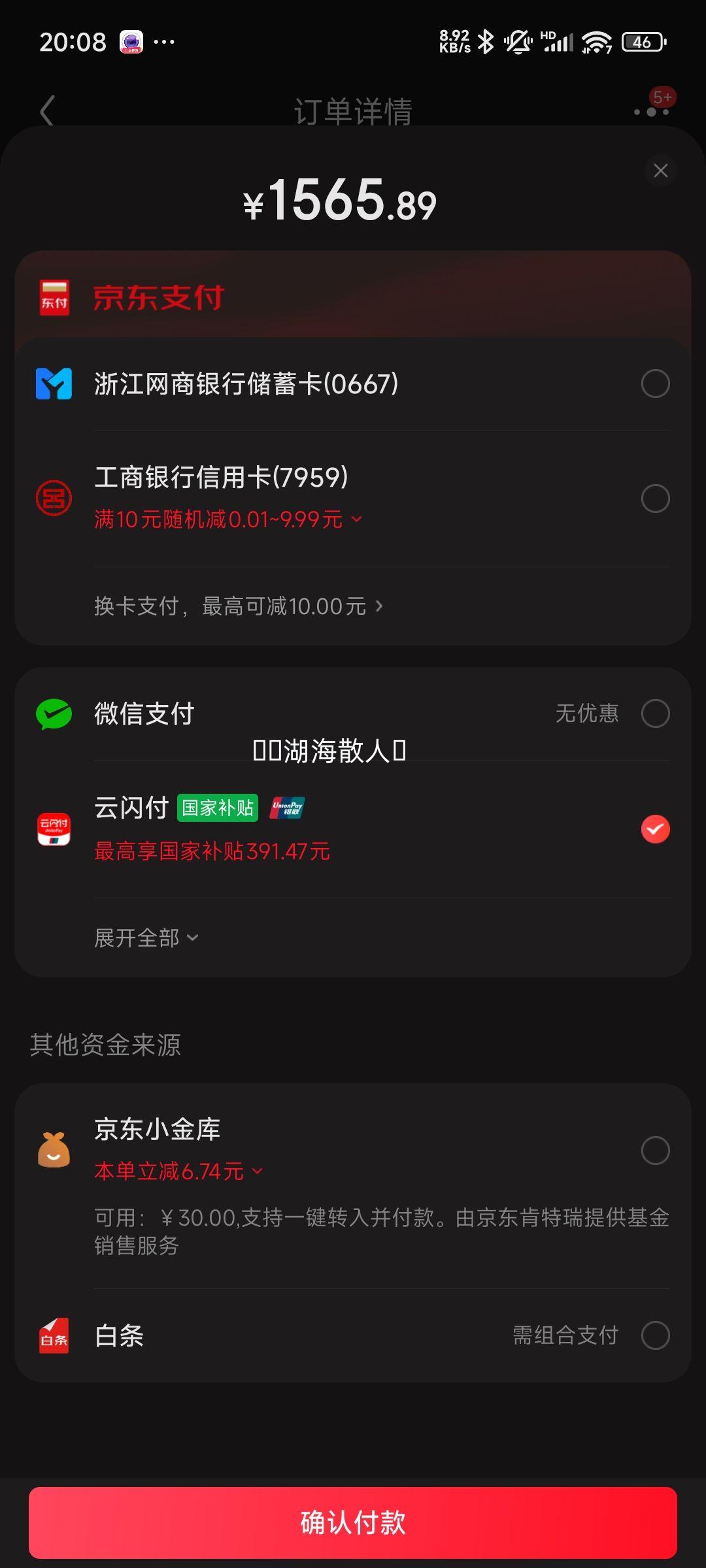Expand the 满10元随机减 discount details
Viewport: 706px width, 1568px height.
click(227, 519)
